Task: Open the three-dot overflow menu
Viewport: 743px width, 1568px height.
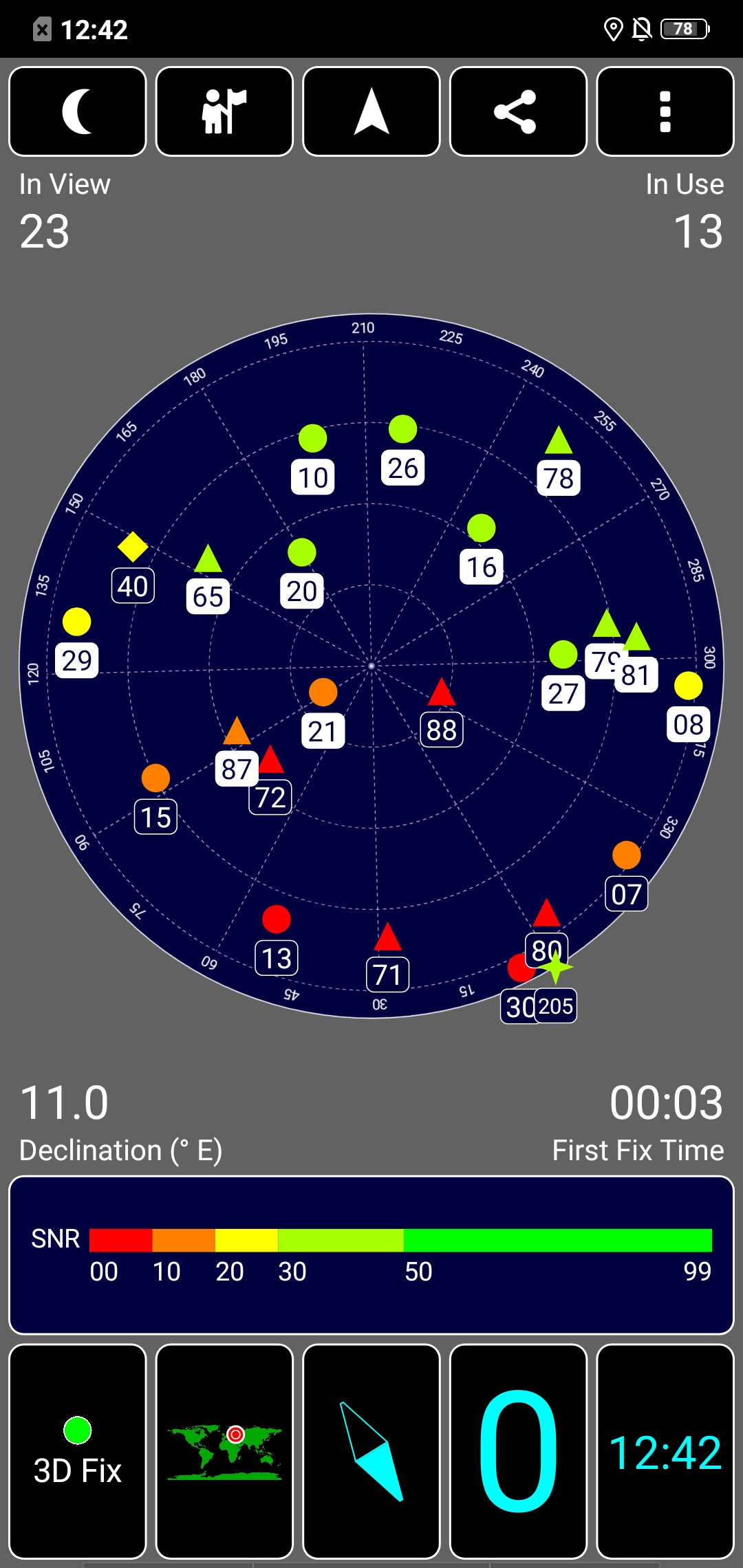Action: (665, 111)
